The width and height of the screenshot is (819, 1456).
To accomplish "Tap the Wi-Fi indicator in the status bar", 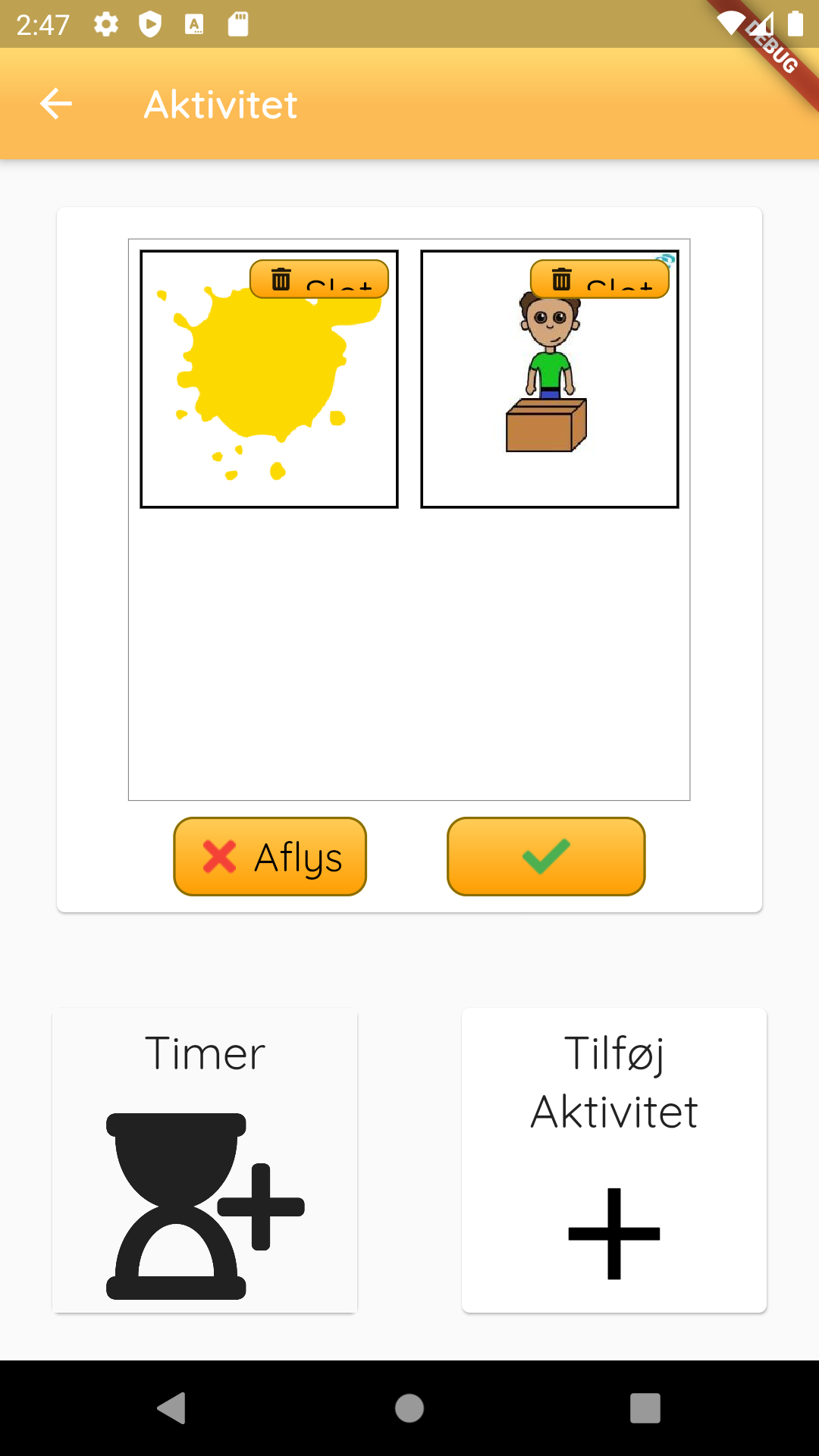I will [x=730, y=24].
